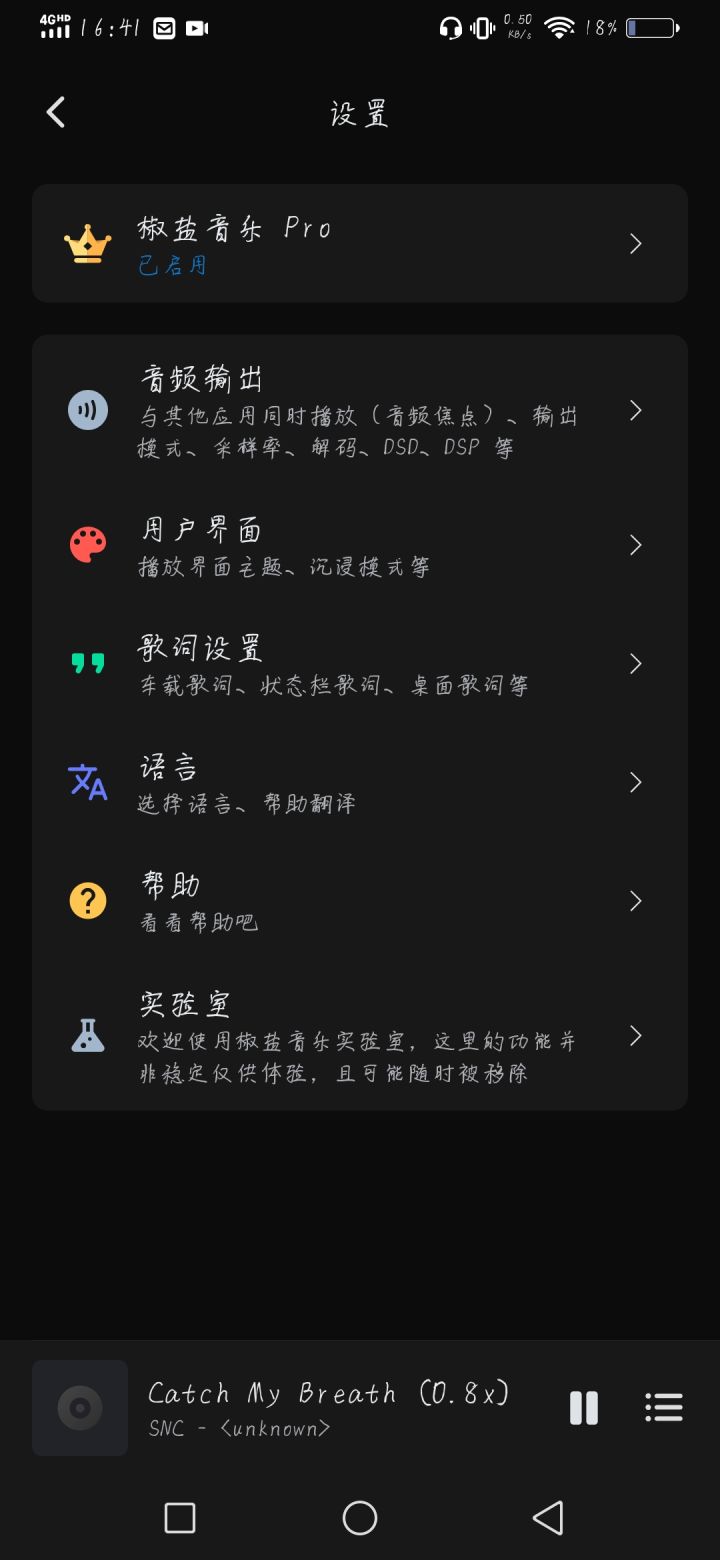
Task: Pause the currently playing song
Action: [583, 1407]
